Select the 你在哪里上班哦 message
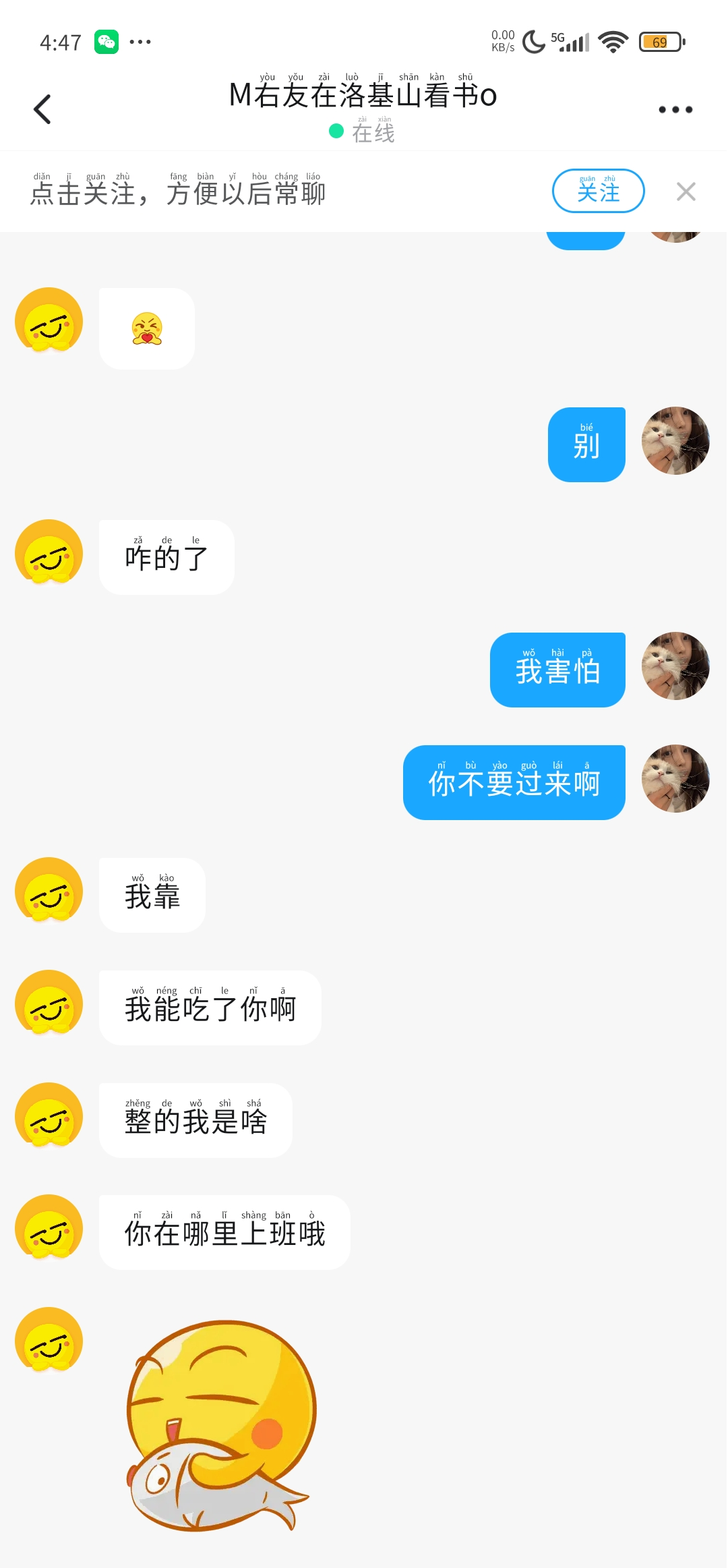 226,1231
